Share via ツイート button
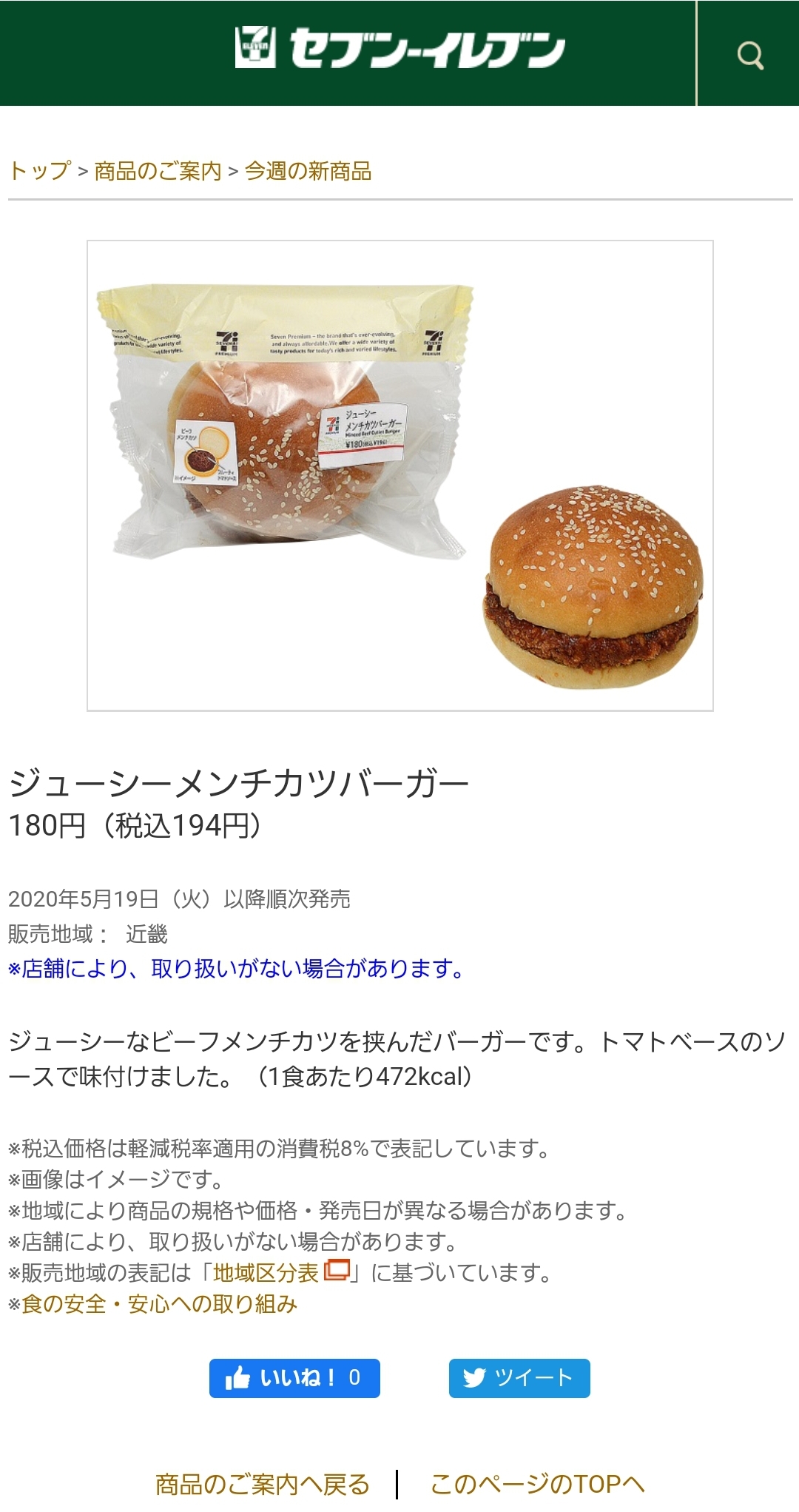This screenshot has width=799, height=1512. tap(519, 1378)
